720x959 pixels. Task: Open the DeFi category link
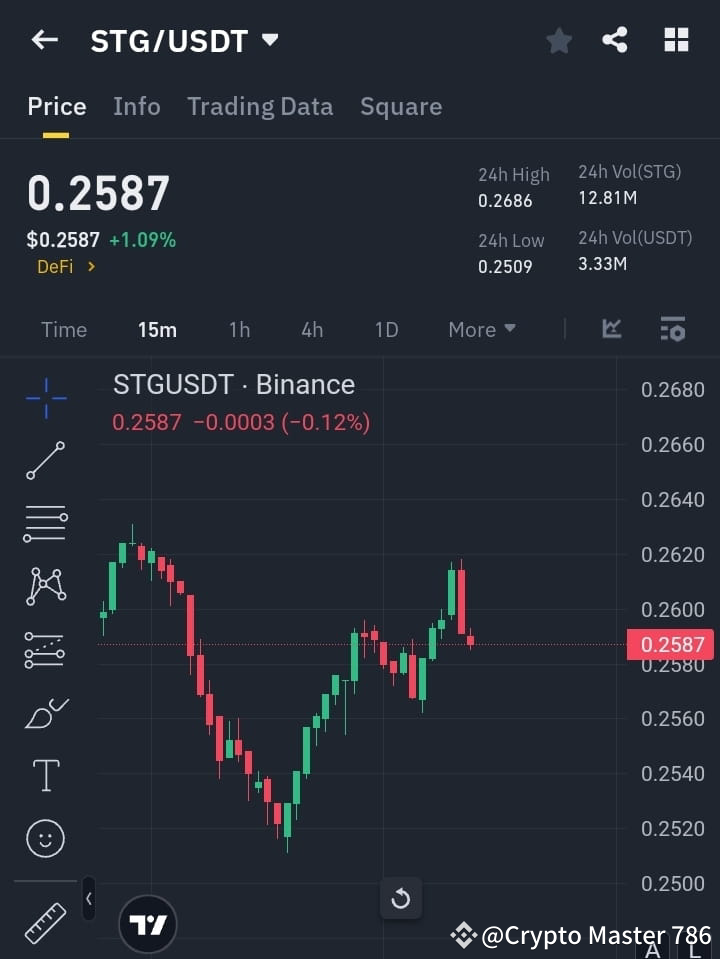point(65,267)
